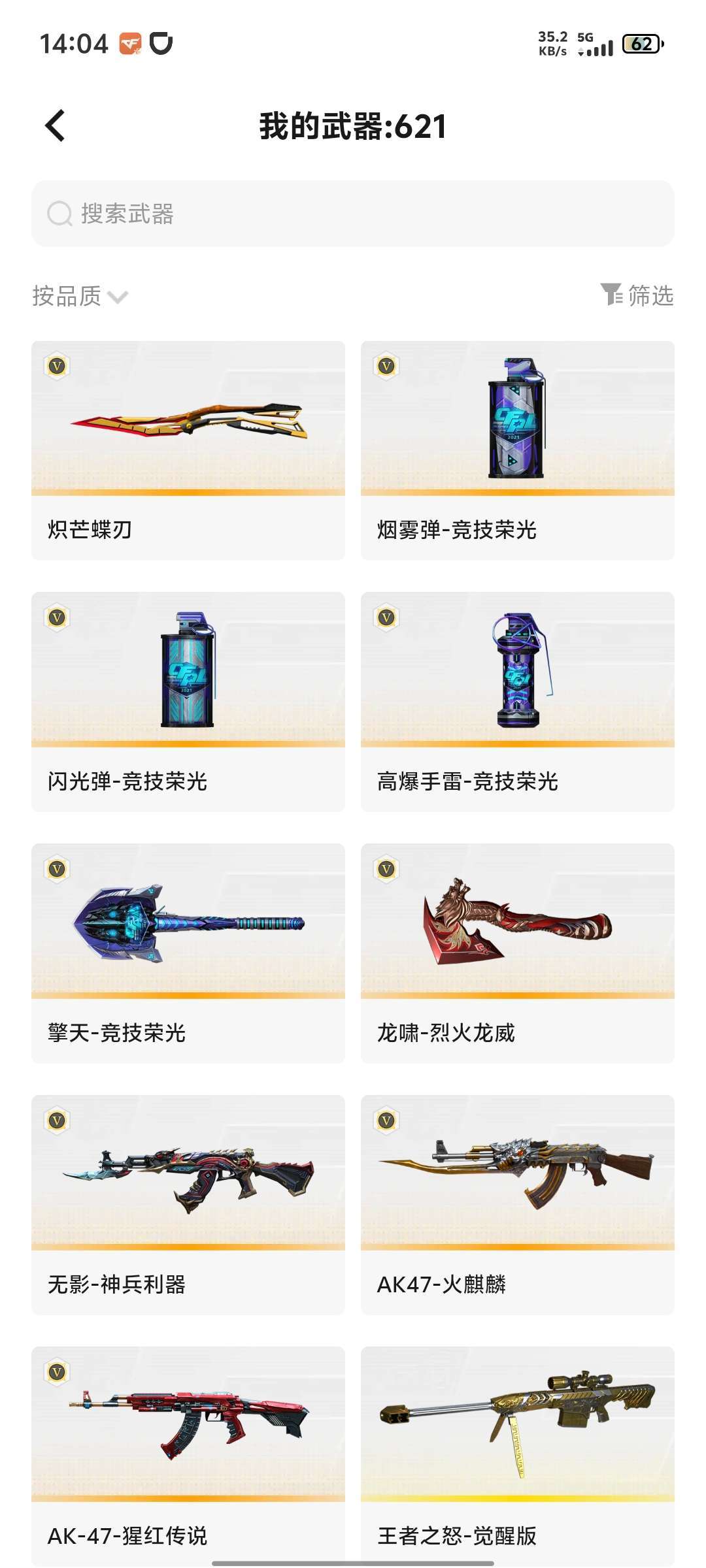Select the 闪光弹-竞技荣光 card
The height and width of the screenshot is (1568, 706).
pyautogui.click(x=188, y=701)
